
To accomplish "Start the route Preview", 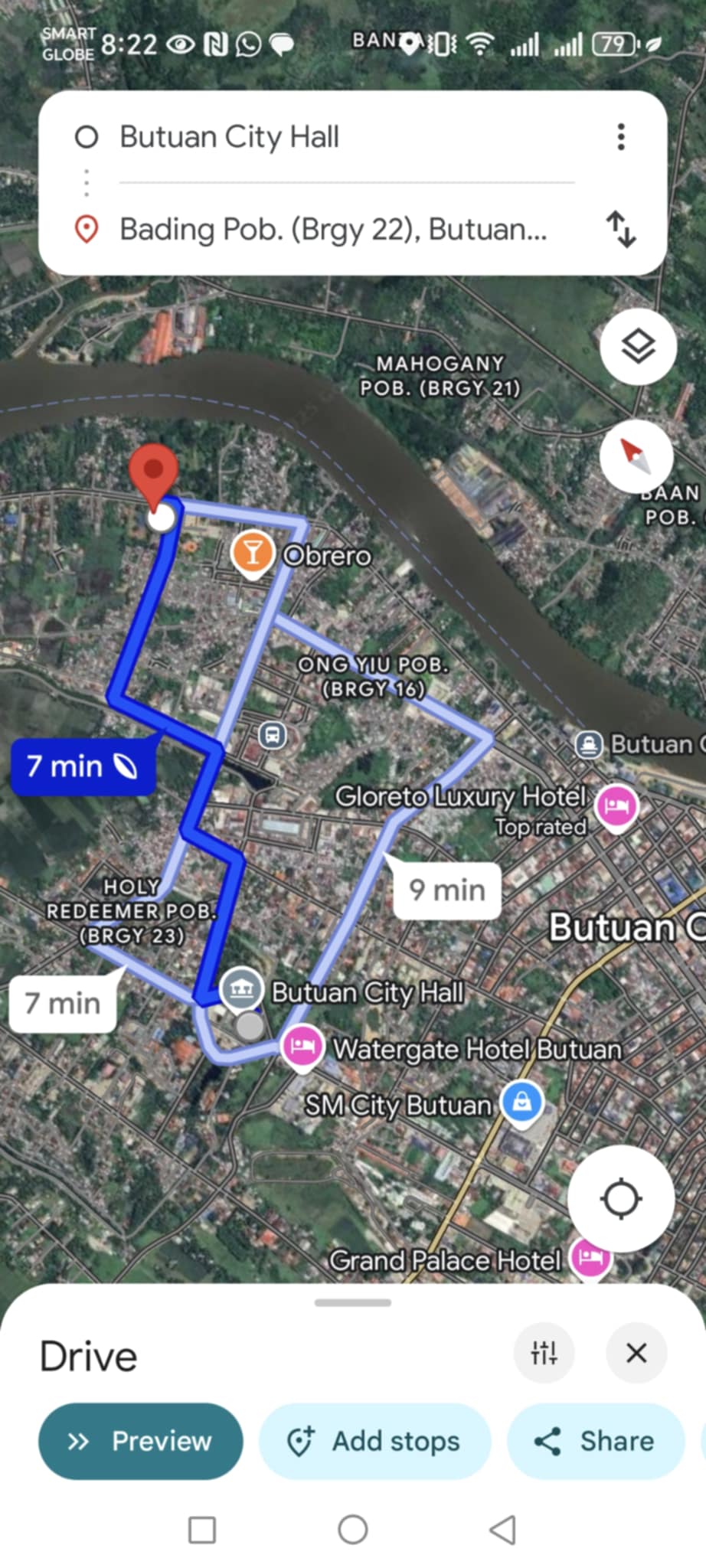I will pyautogui.click(x=141, y=1441).
